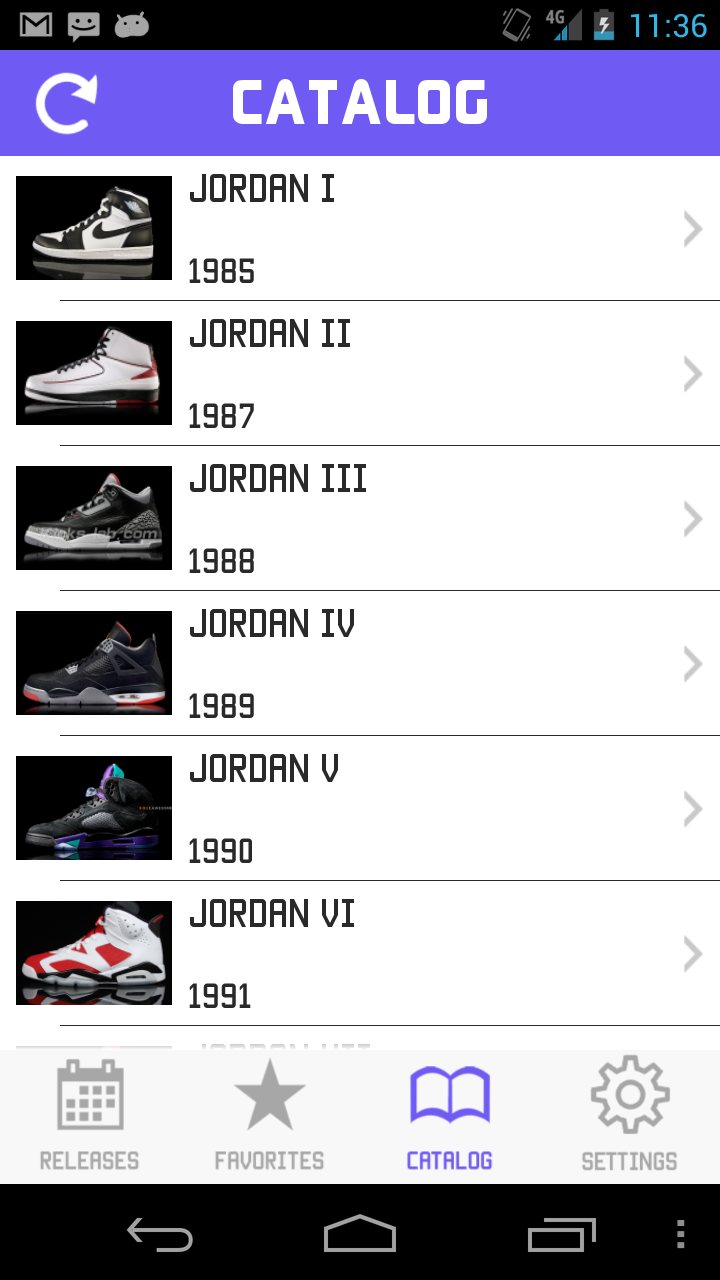Viewport: 720px width, 1280px height.
Task: Select the Jordan V 1990 entry
Action: click(x=360, y=808)
